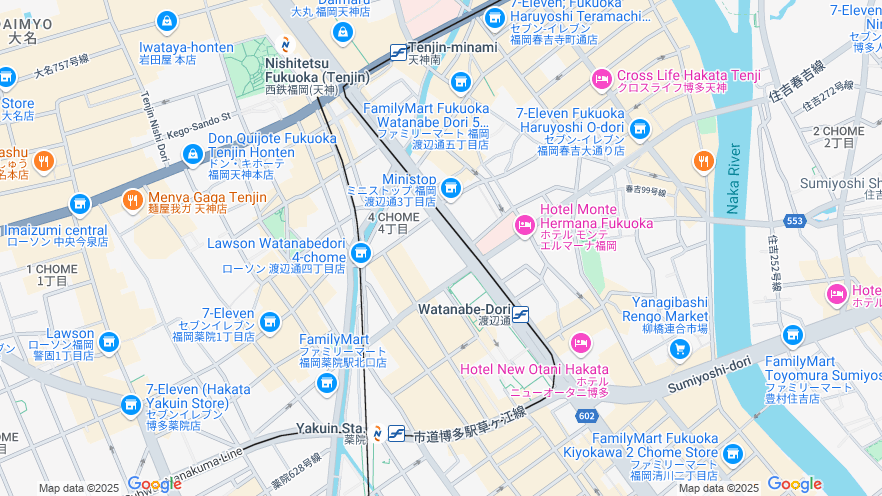Open the Hotel New Otani Hakata marker

click(580, 344)
